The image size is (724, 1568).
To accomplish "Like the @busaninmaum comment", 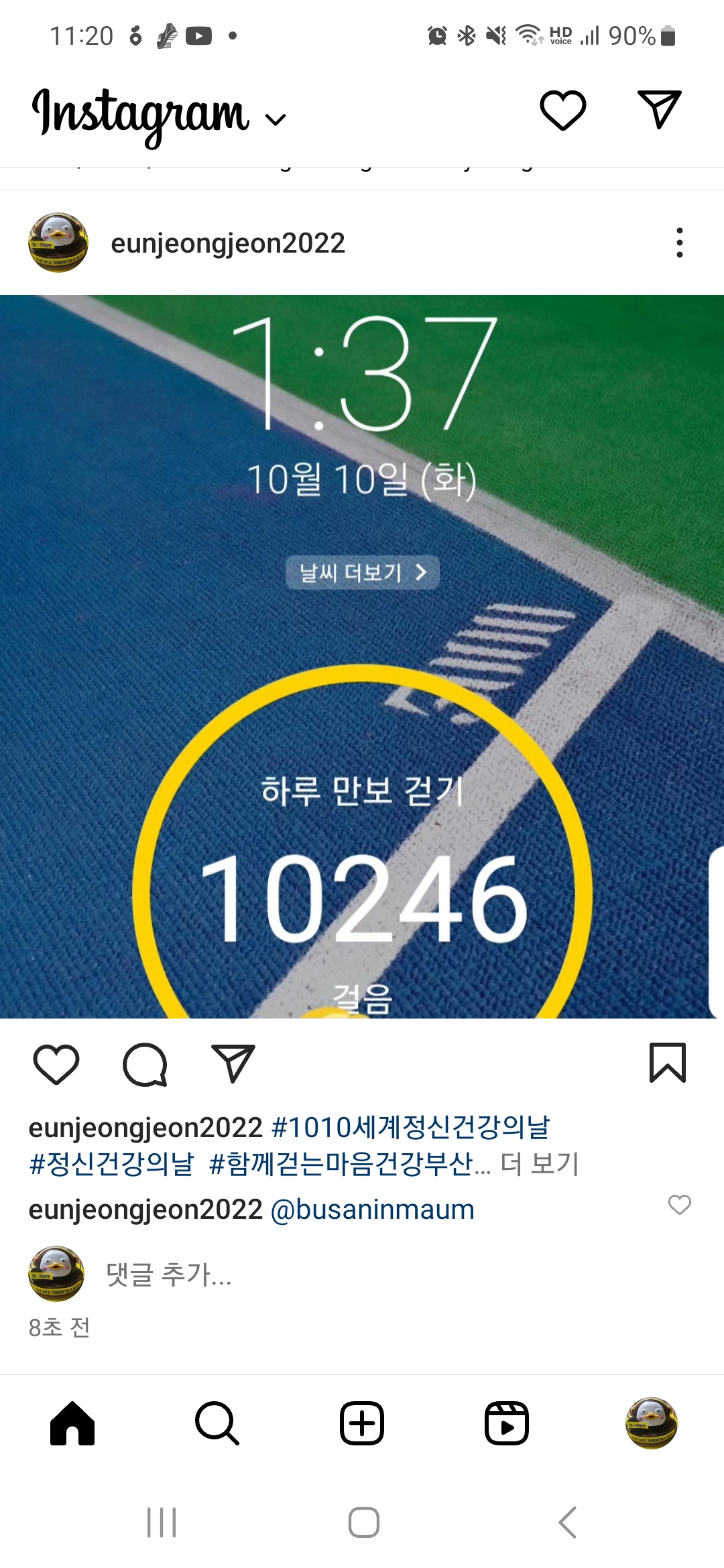I will pyautogui.click(x=680, y=1205).
